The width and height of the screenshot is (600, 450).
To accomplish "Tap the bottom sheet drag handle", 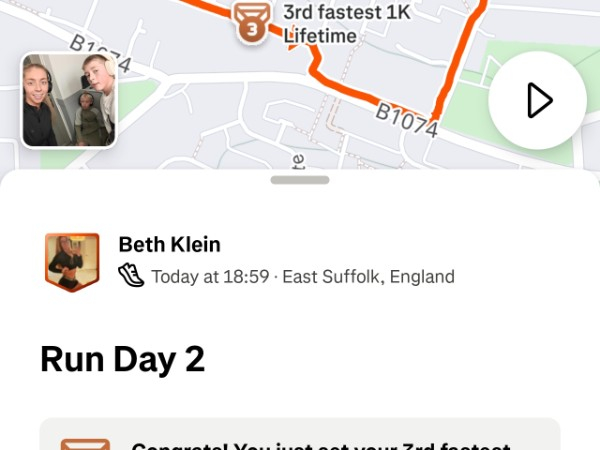I will pos(300,180).
